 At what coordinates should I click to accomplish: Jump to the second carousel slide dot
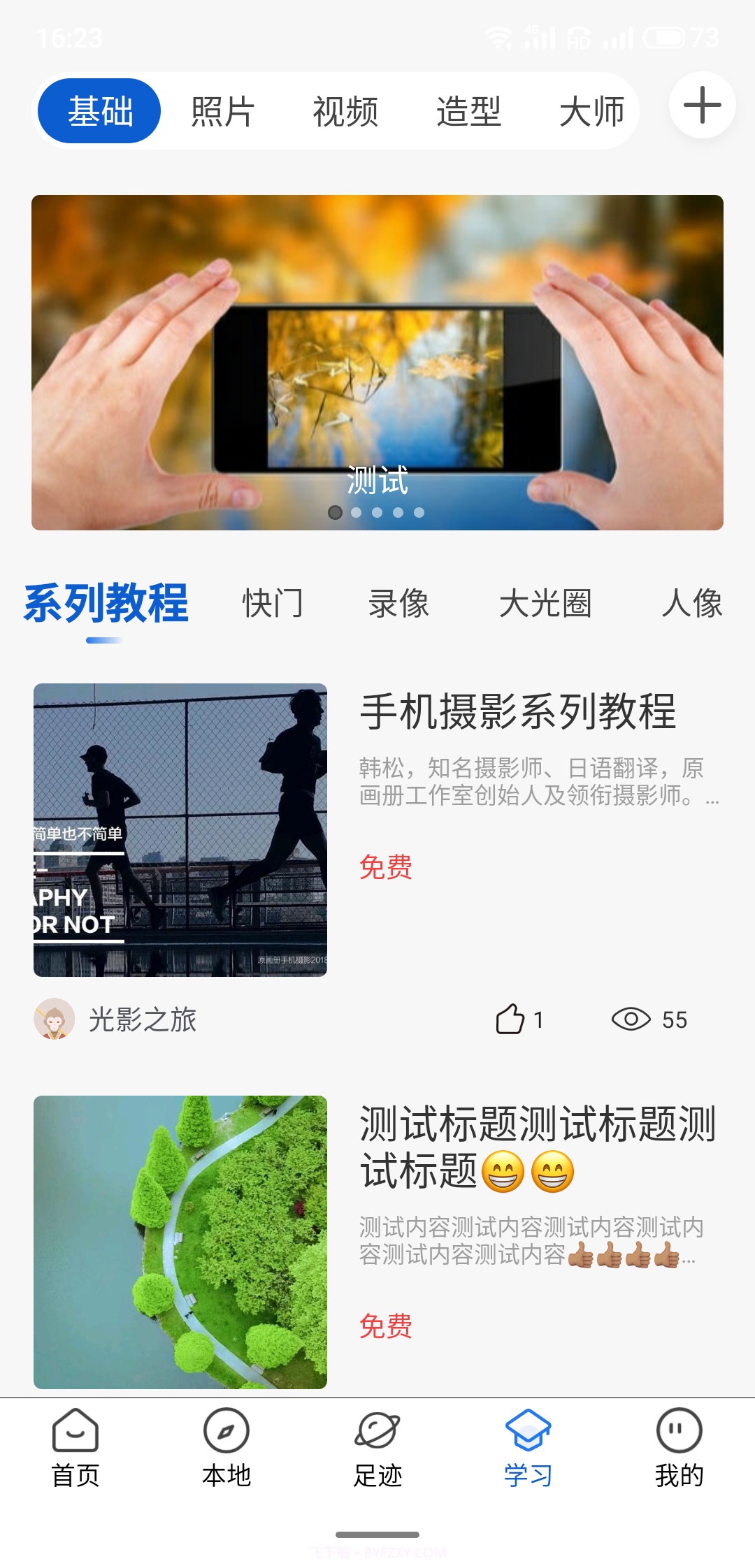(357, 512)
